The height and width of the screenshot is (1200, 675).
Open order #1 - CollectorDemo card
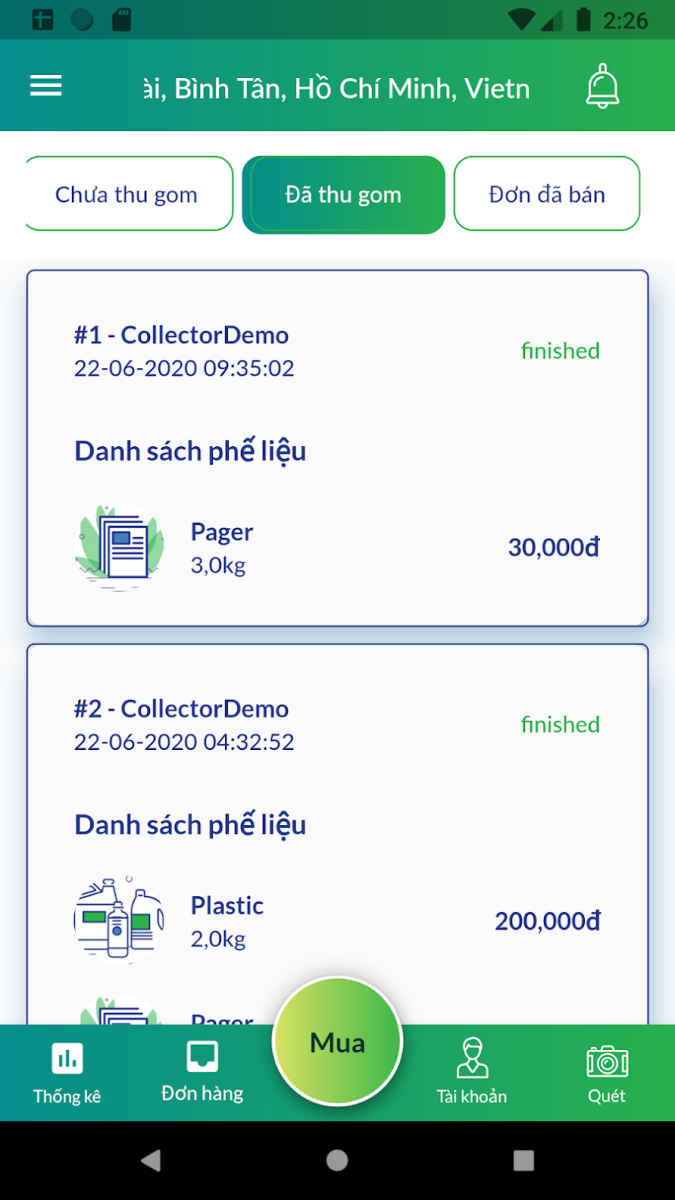337,448
